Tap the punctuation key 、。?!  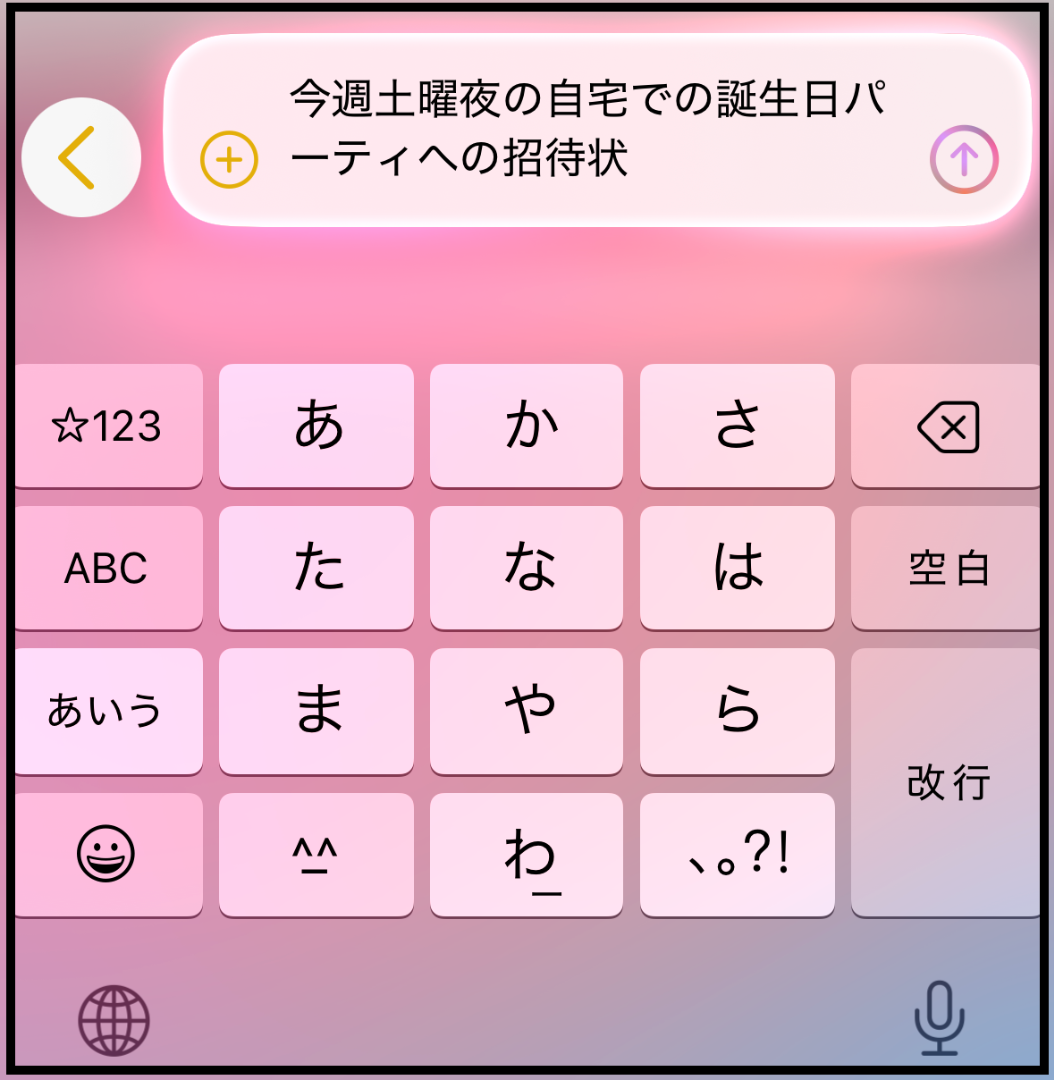click(737, 855)
